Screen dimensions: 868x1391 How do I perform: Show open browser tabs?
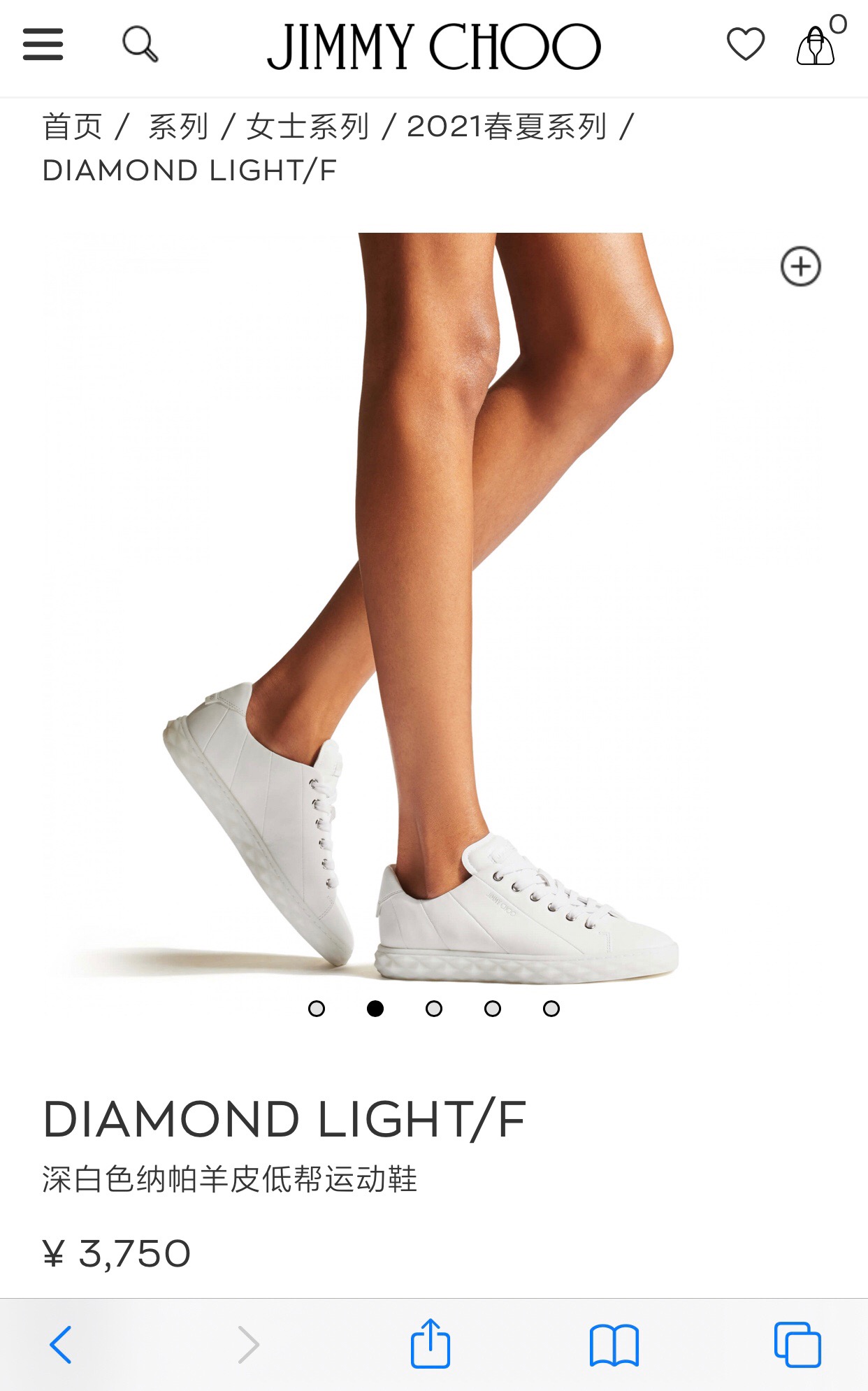click(797, 1344)
